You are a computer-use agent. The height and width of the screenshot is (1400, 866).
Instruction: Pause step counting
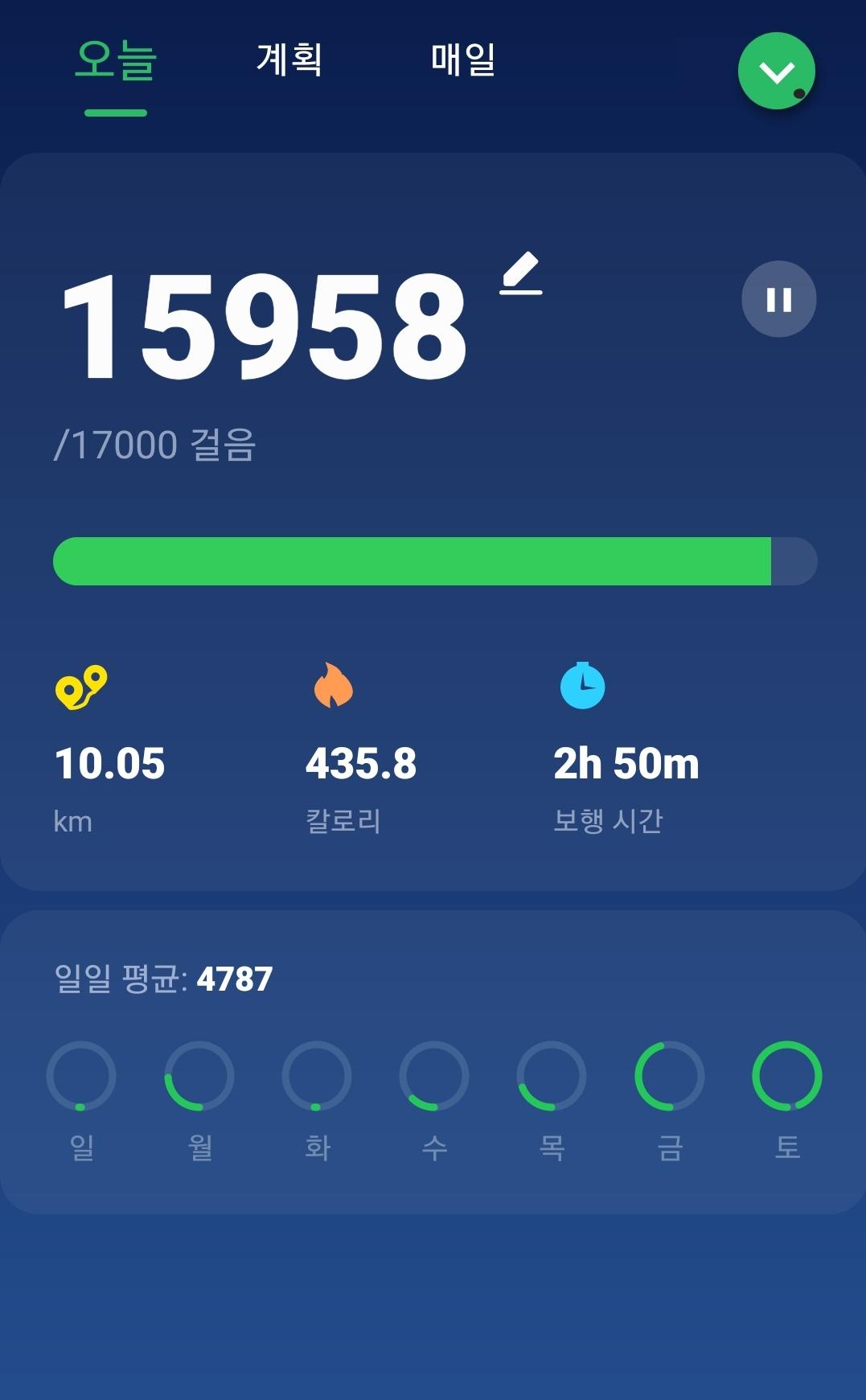point(778,299)
